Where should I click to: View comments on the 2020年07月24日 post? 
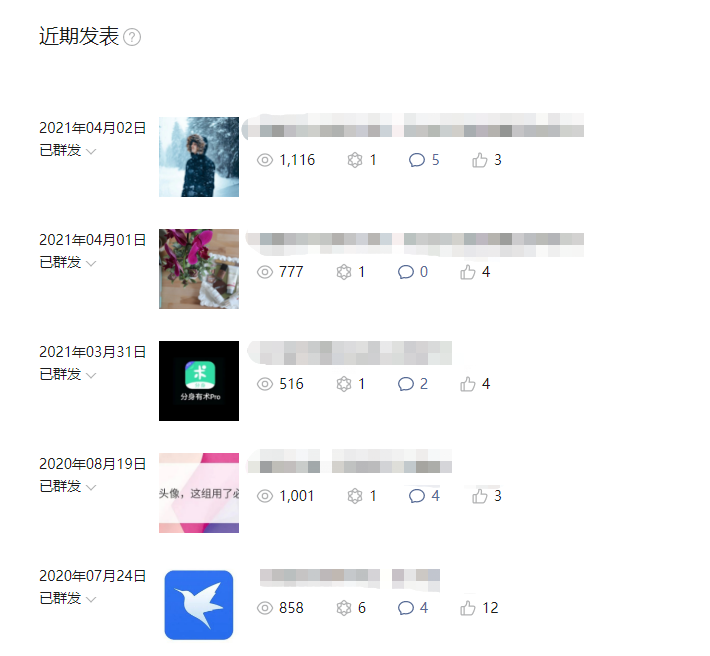(x=413, y=608)
